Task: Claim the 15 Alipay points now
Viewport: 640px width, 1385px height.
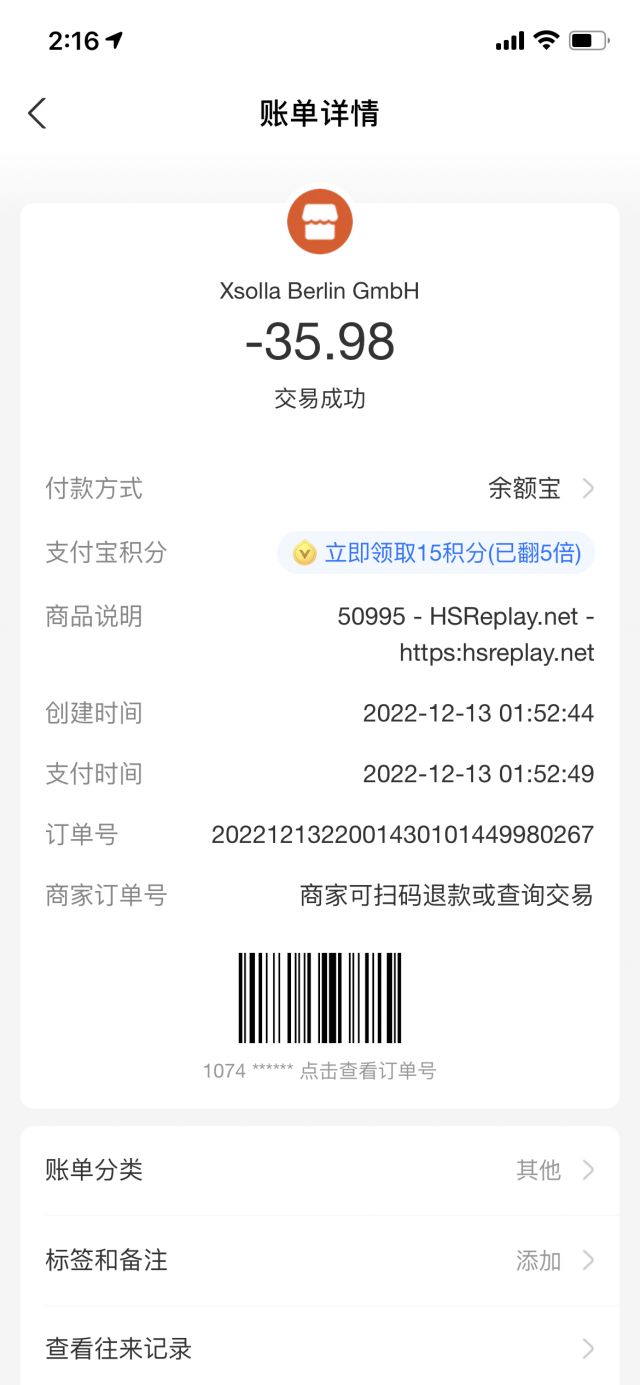Action: (437, 553)
